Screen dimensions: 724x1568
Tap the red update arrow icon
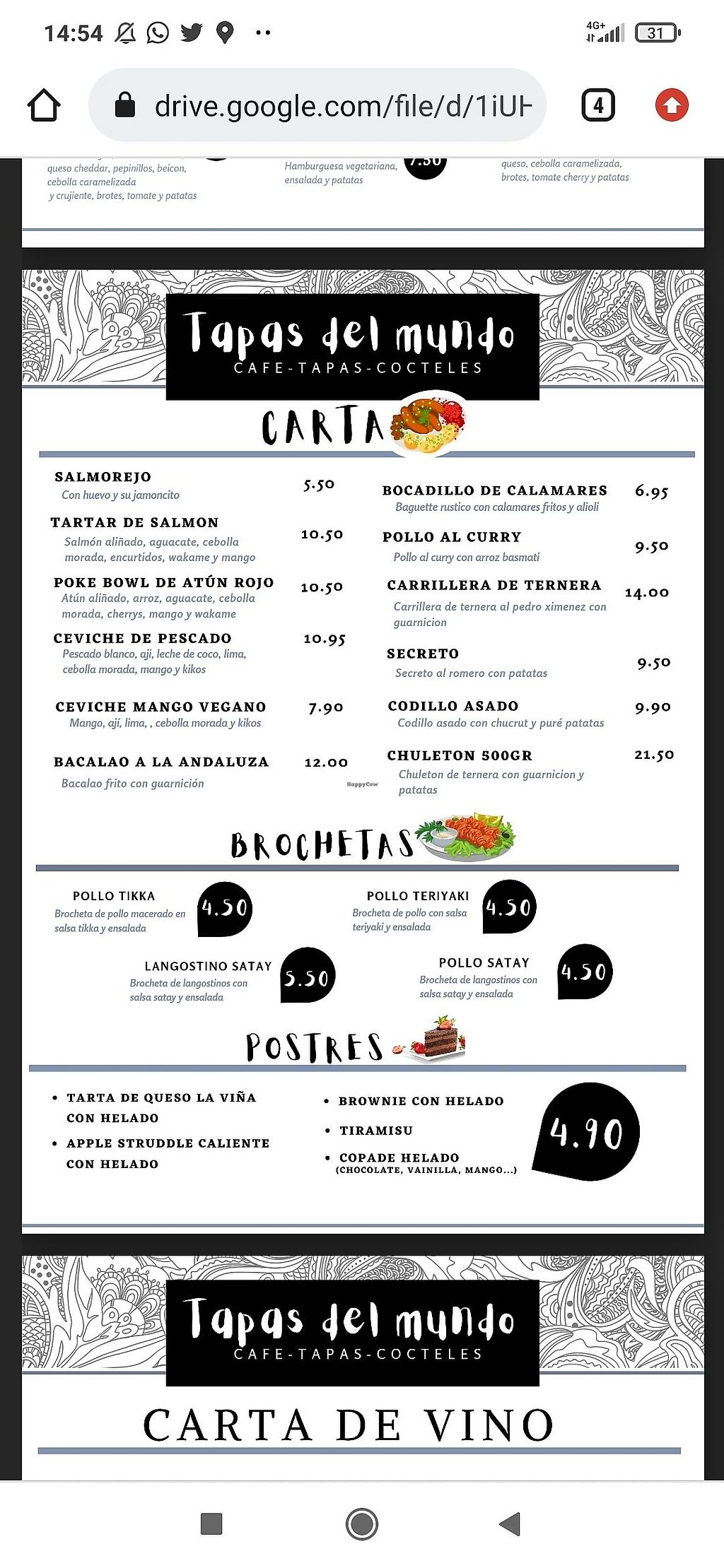click(x=672, y=106)
